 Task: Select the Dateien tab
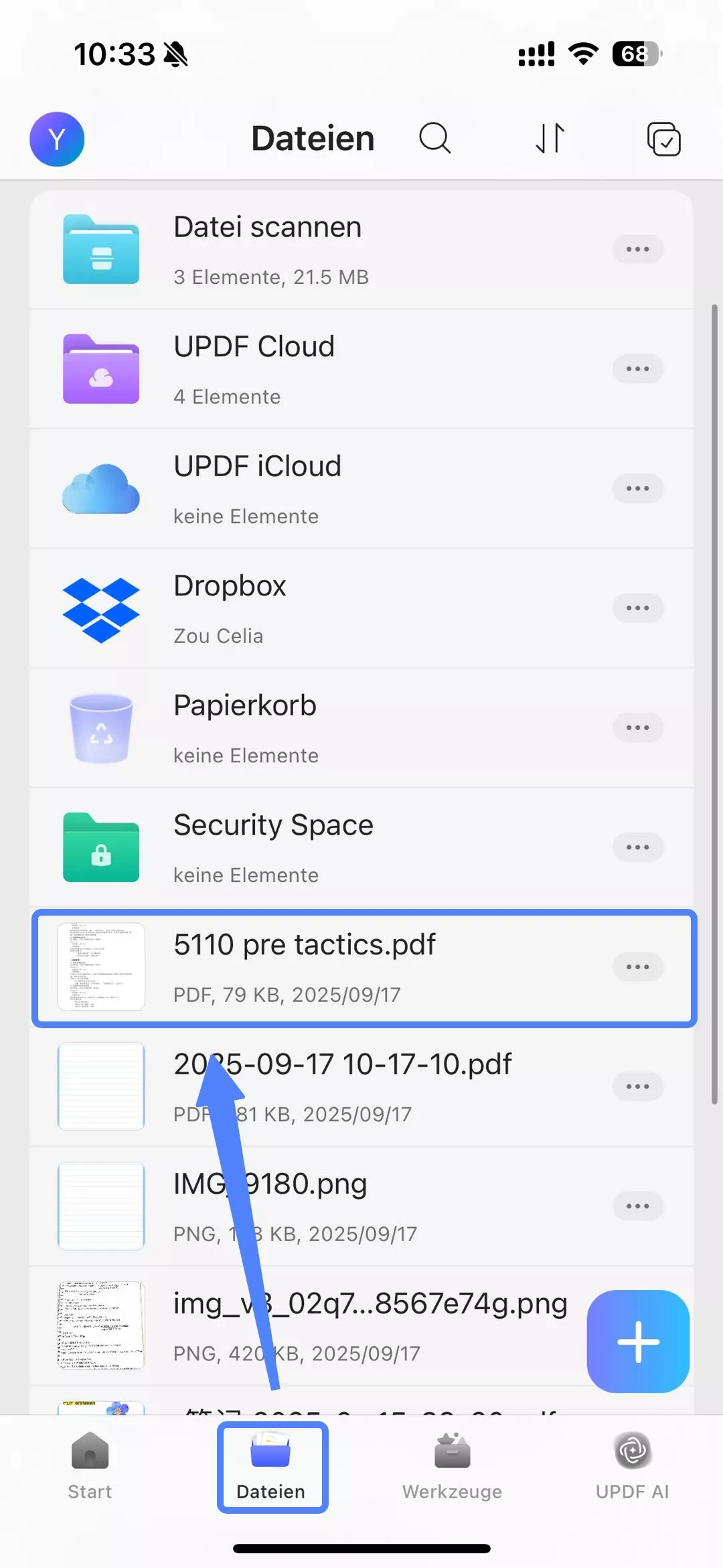point(271,1467)
